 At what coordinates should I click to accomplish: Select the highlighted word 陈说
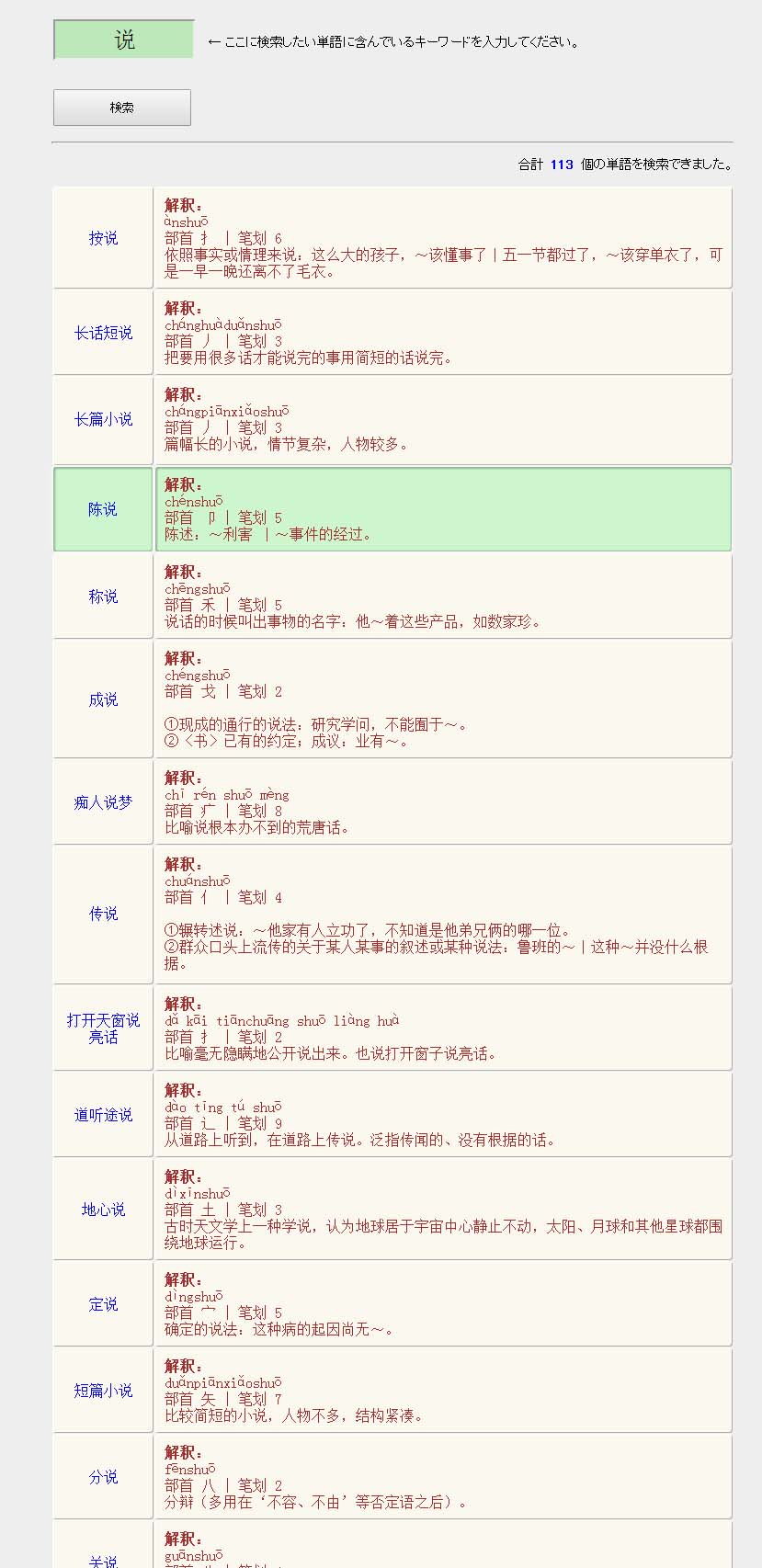pyautogui.click(x=103, y=509)
